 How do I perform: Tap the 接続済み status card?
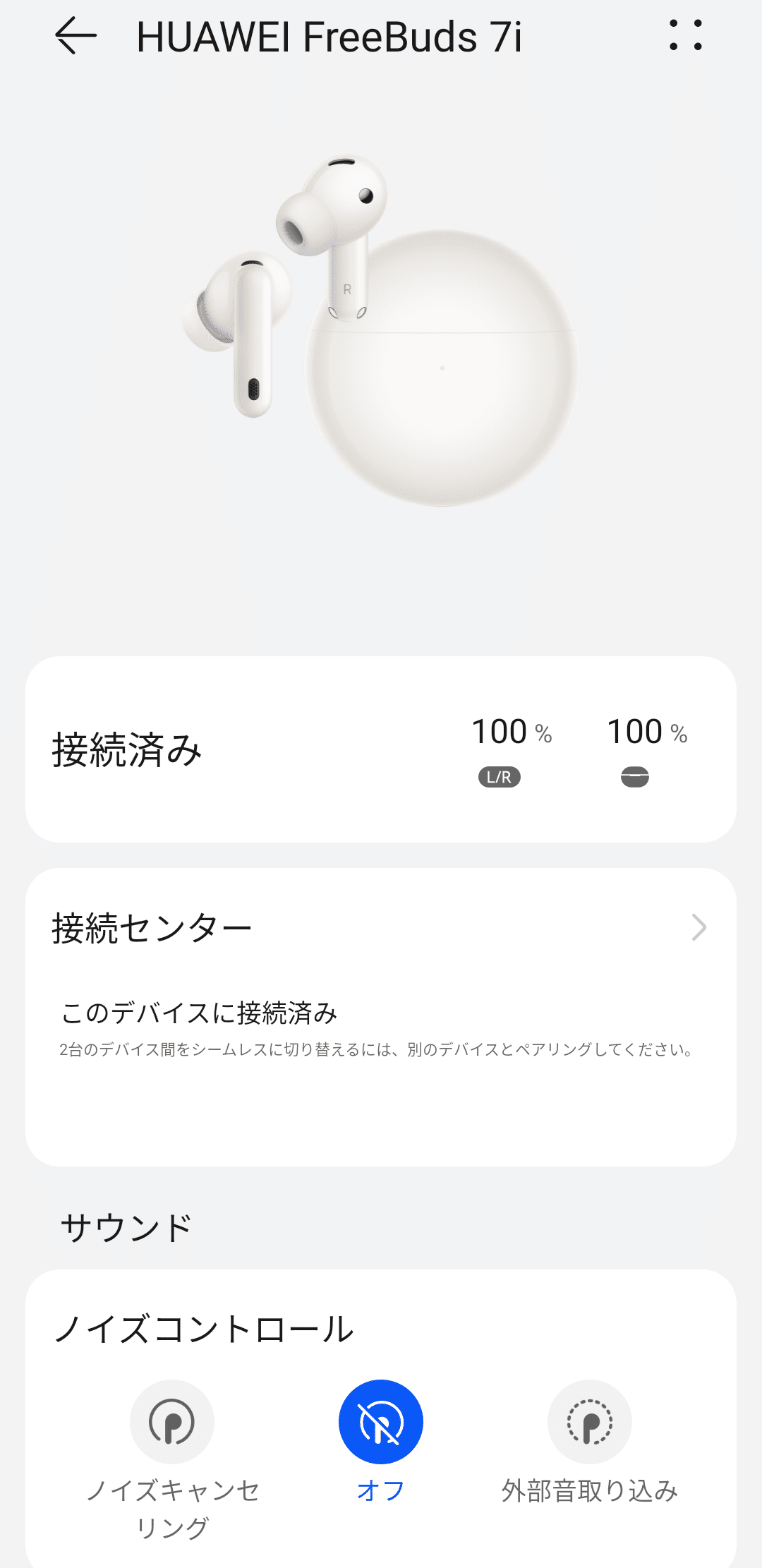[x=381, y=750]
